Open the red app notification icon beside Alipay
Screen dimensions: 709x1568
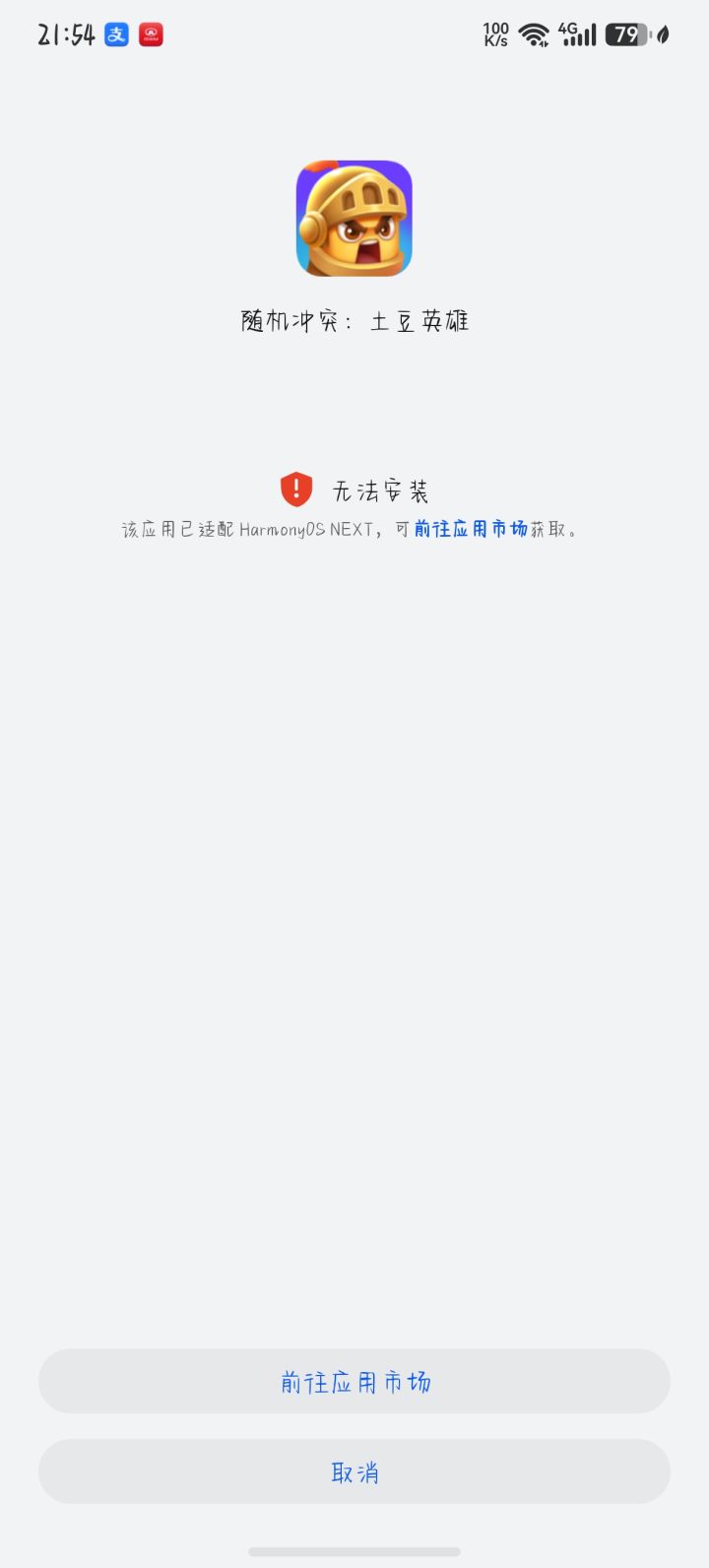pos(150,34)
